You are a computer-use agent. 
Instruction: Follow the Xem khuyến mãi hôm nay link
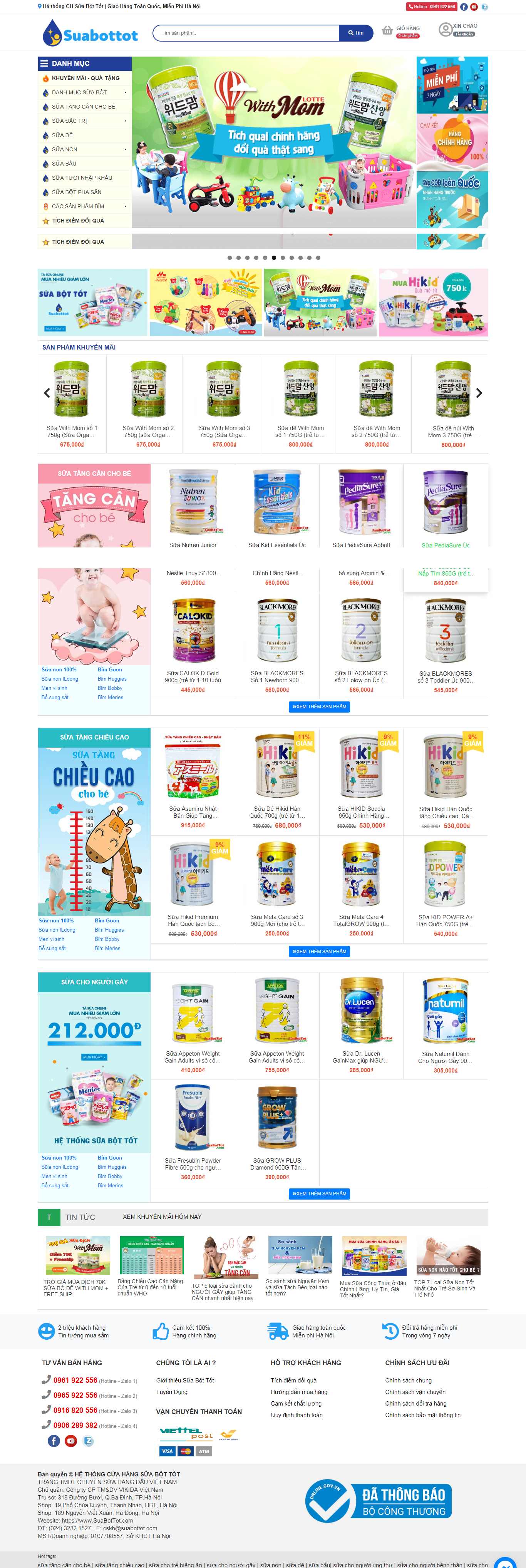pyautogui.click(x=162, y=1217)
